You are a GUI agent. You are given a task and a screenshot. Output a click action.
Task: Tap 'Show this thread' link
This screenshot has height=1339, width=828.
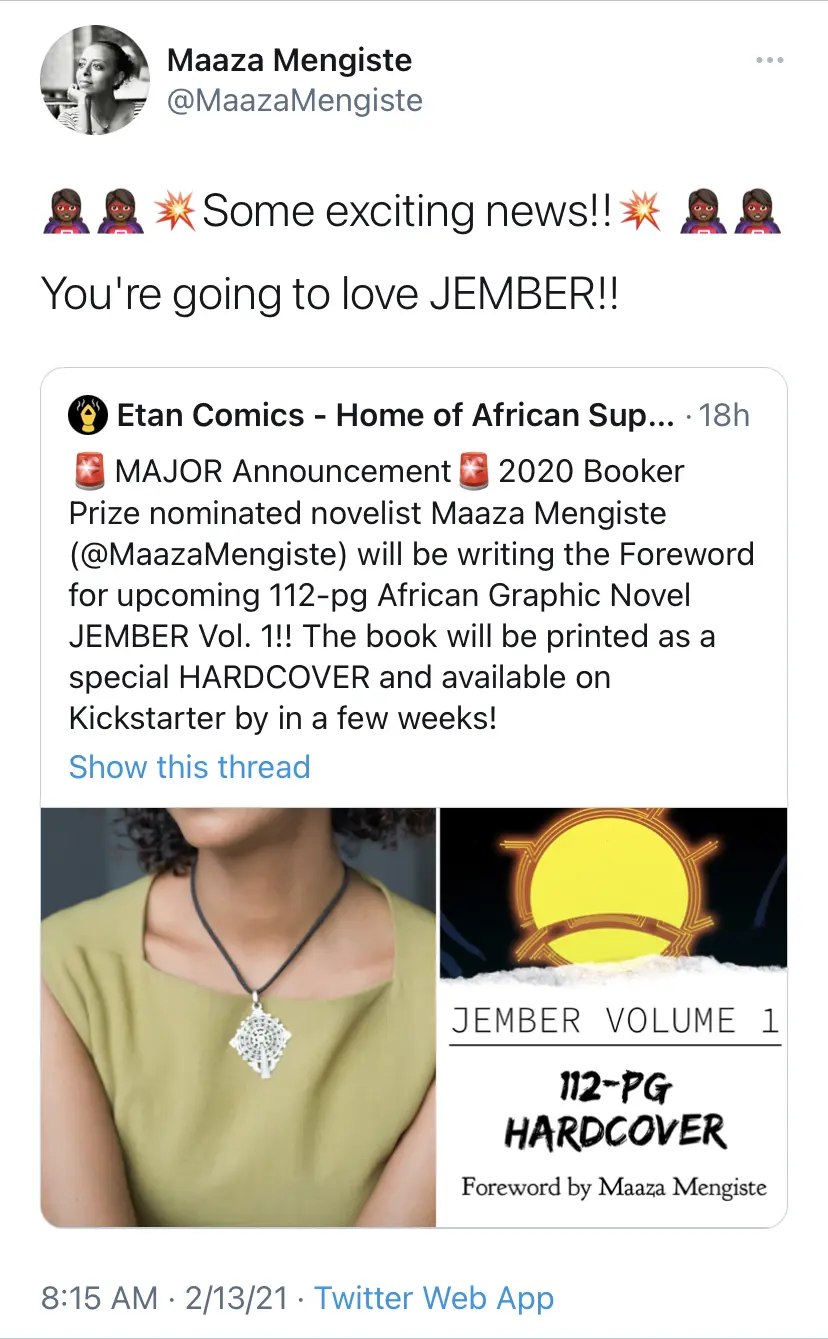tap(189, 767)
